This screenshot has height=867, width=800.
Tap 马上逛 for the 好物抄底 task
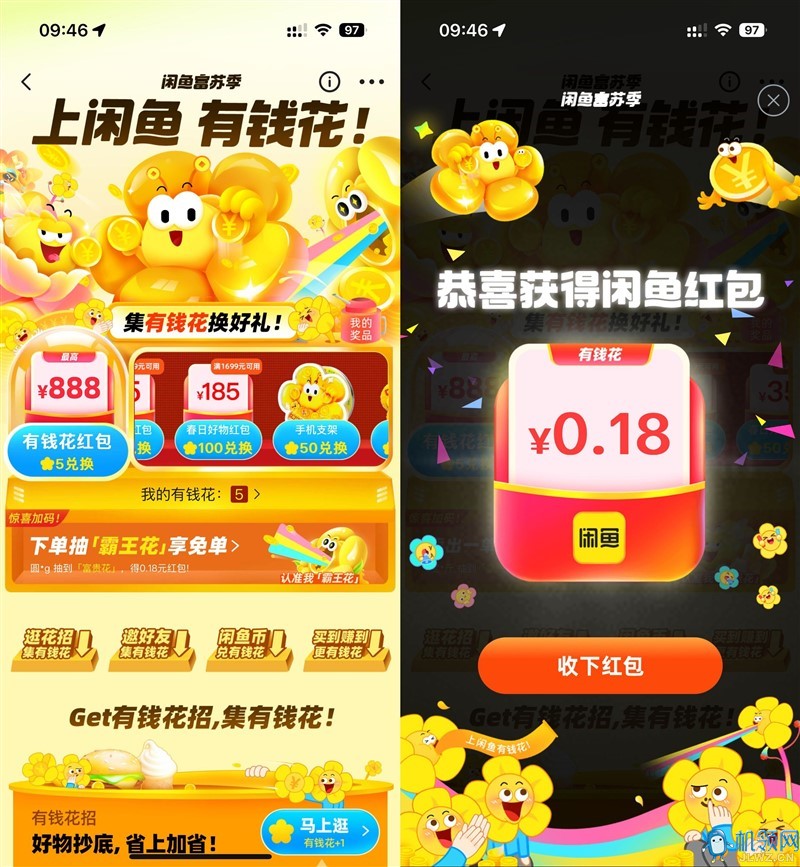(320, 832)
